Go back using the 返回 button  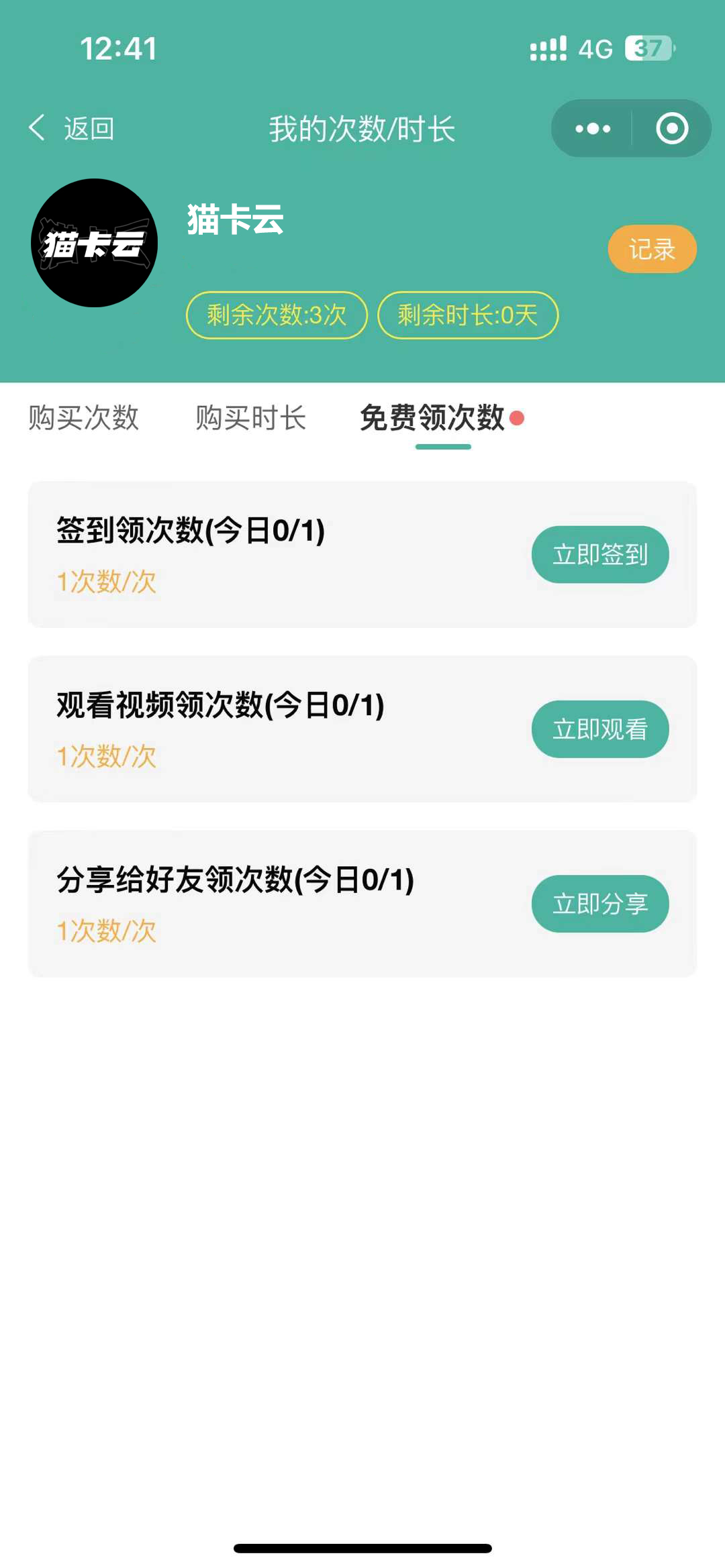[x=72, y=128]
